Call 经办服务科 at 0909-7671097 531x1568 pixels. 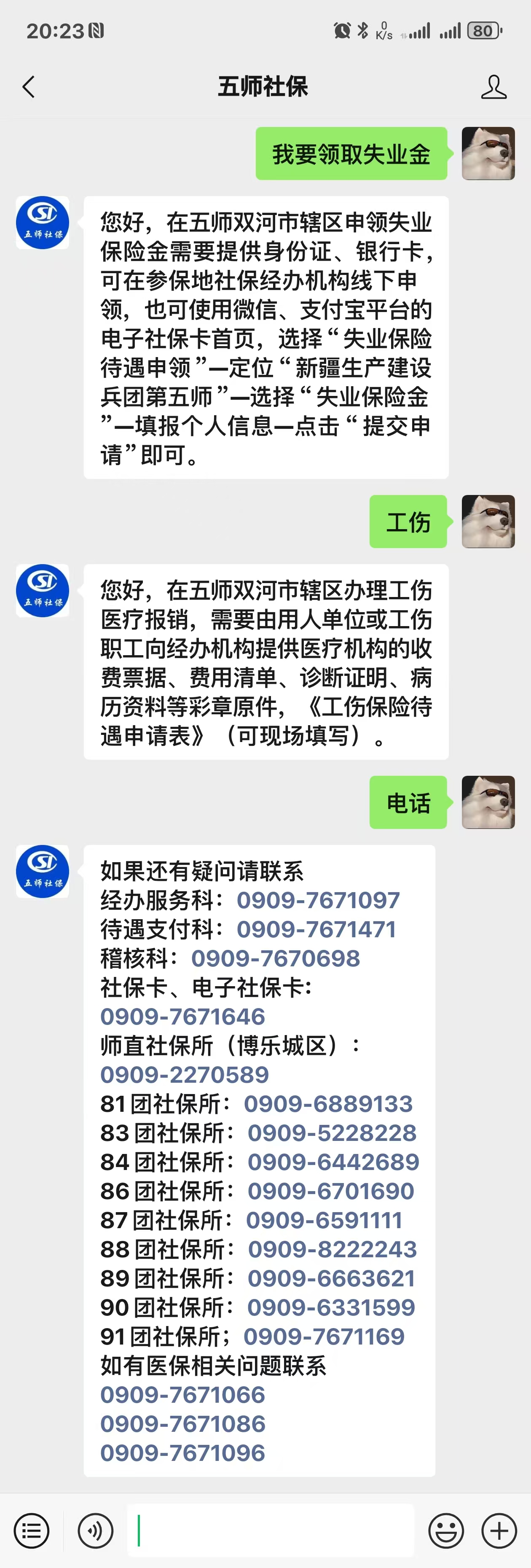point(318,900)
